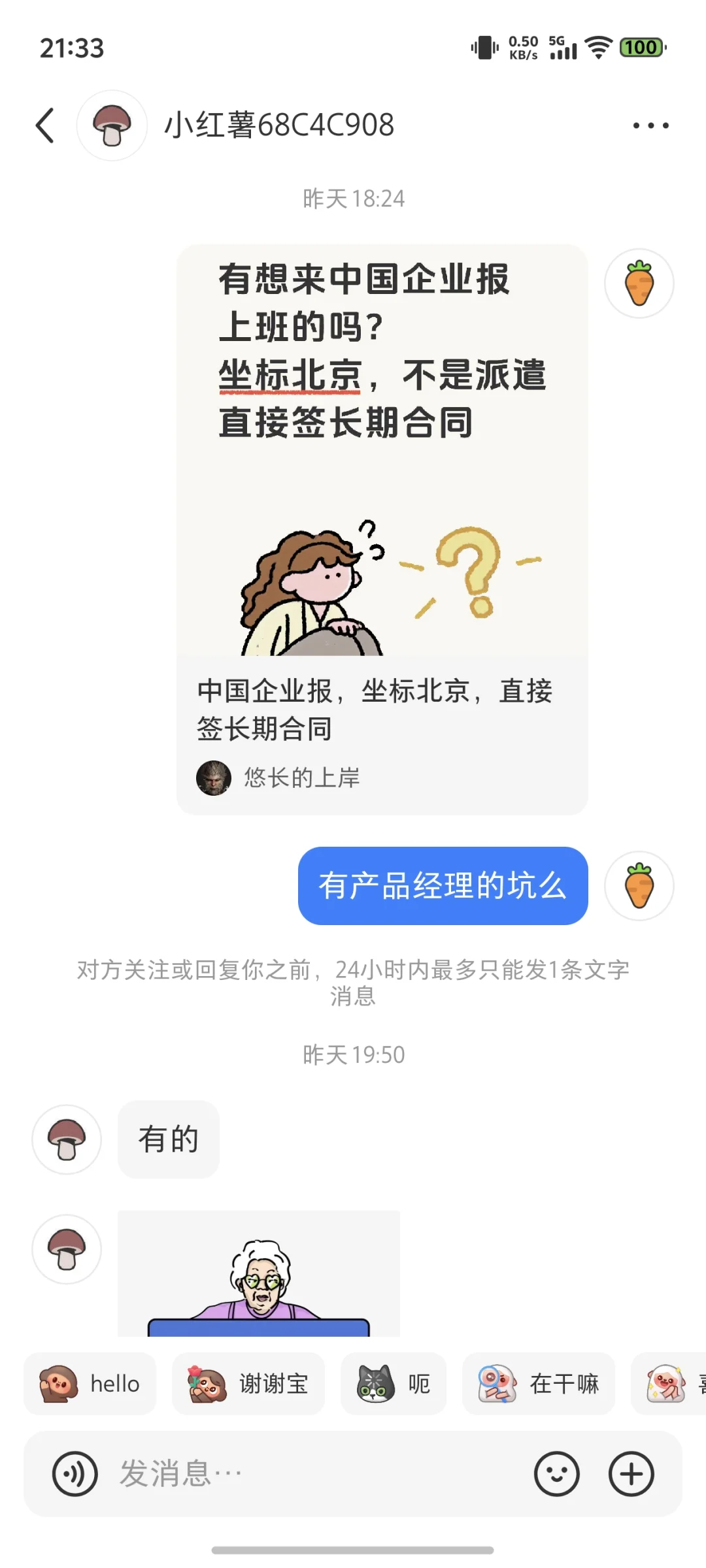View the granny sticker image message

pos(259,1273)
